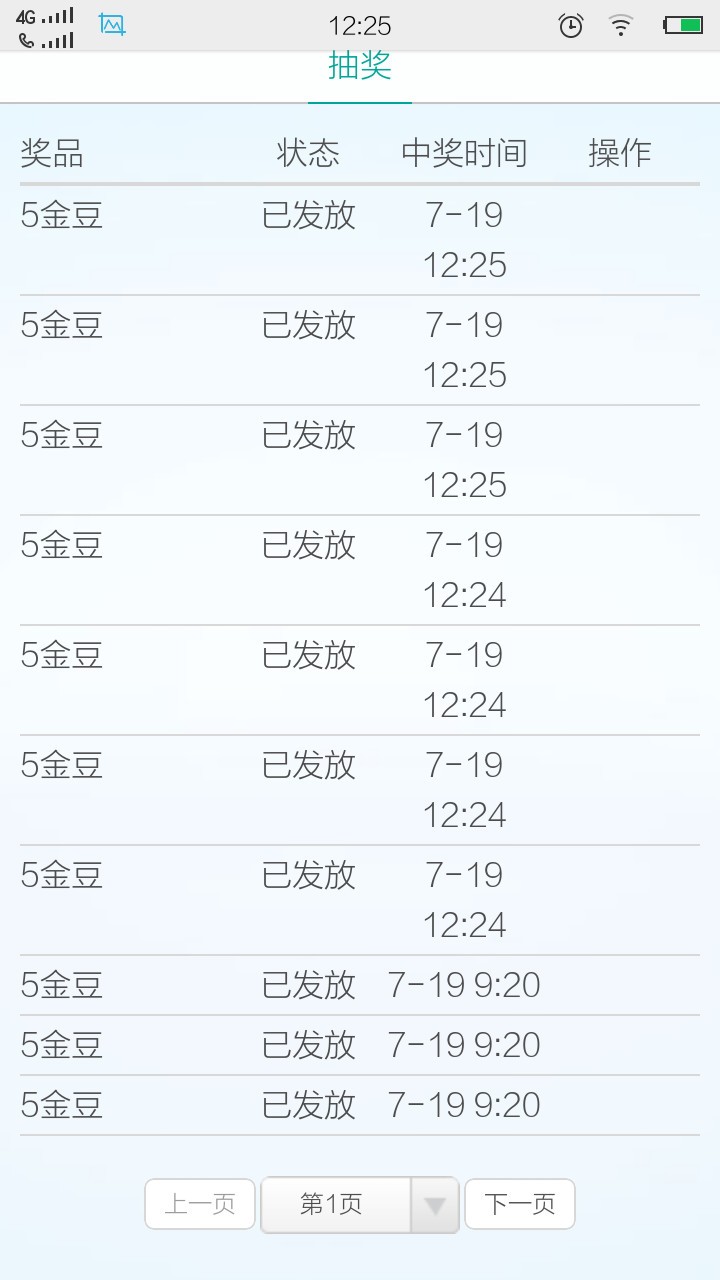Select the 抽奖 tab
The width and height of the screenshot is (720, 1280).
360,70
